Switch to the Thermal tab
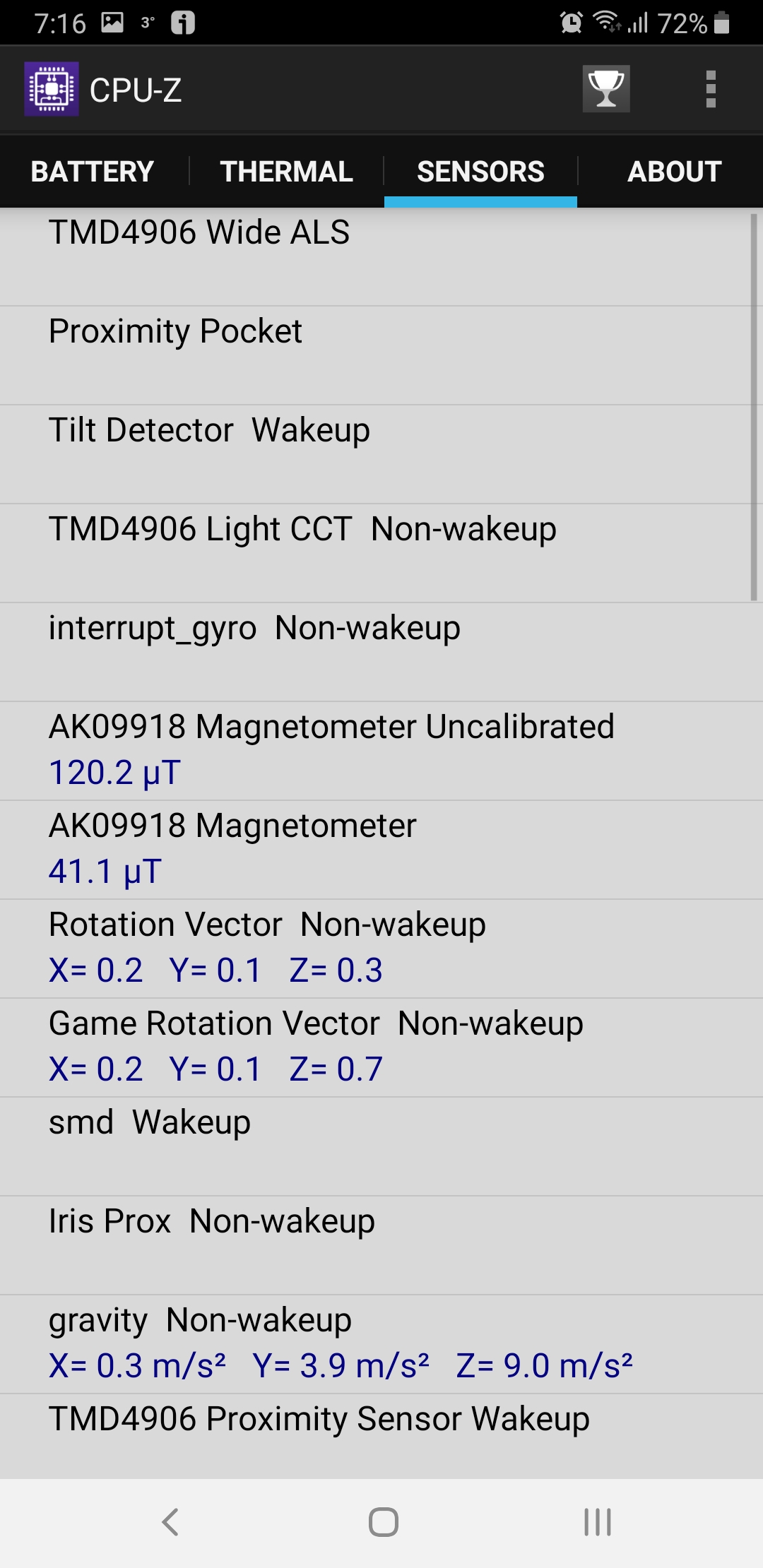 click(286, 172)
